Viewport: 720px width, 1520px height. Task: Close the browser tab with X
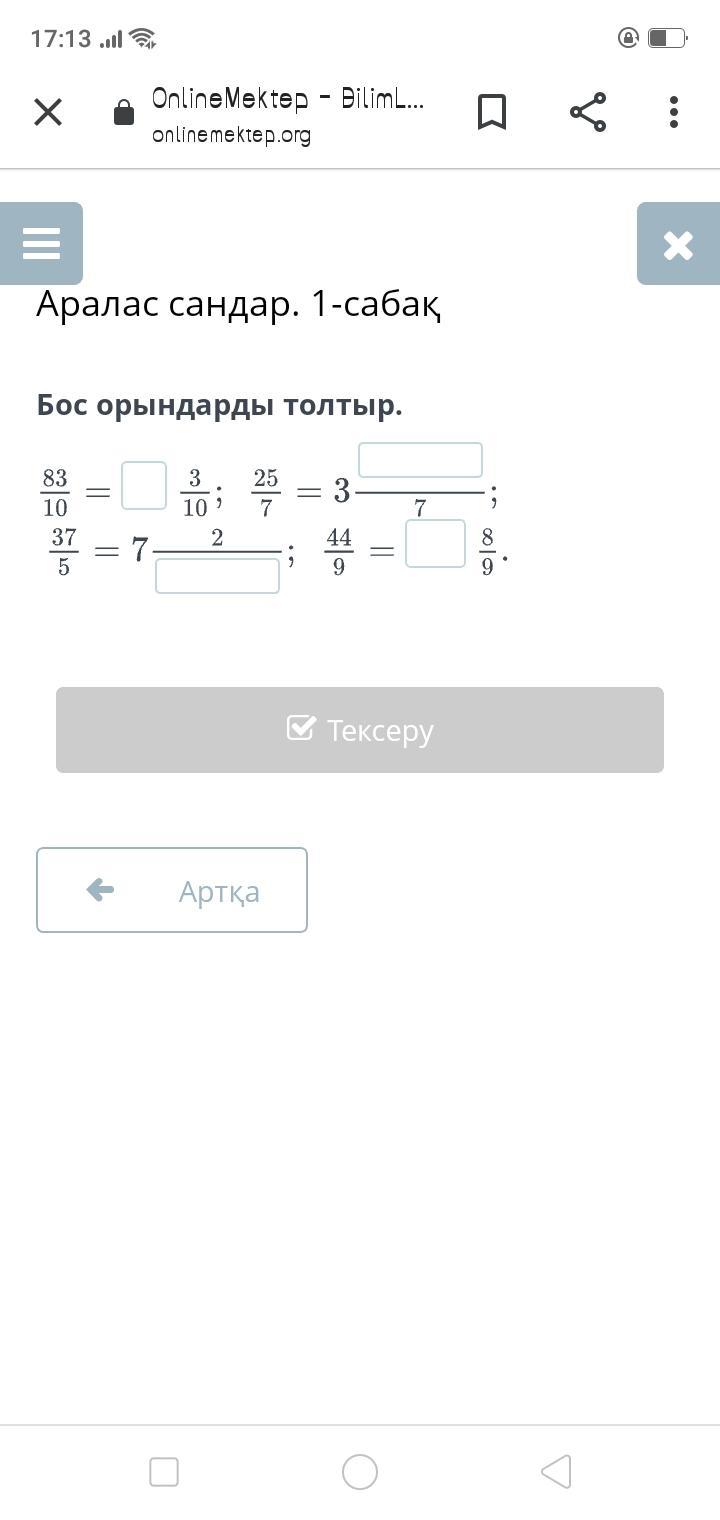tap(48, 112)
